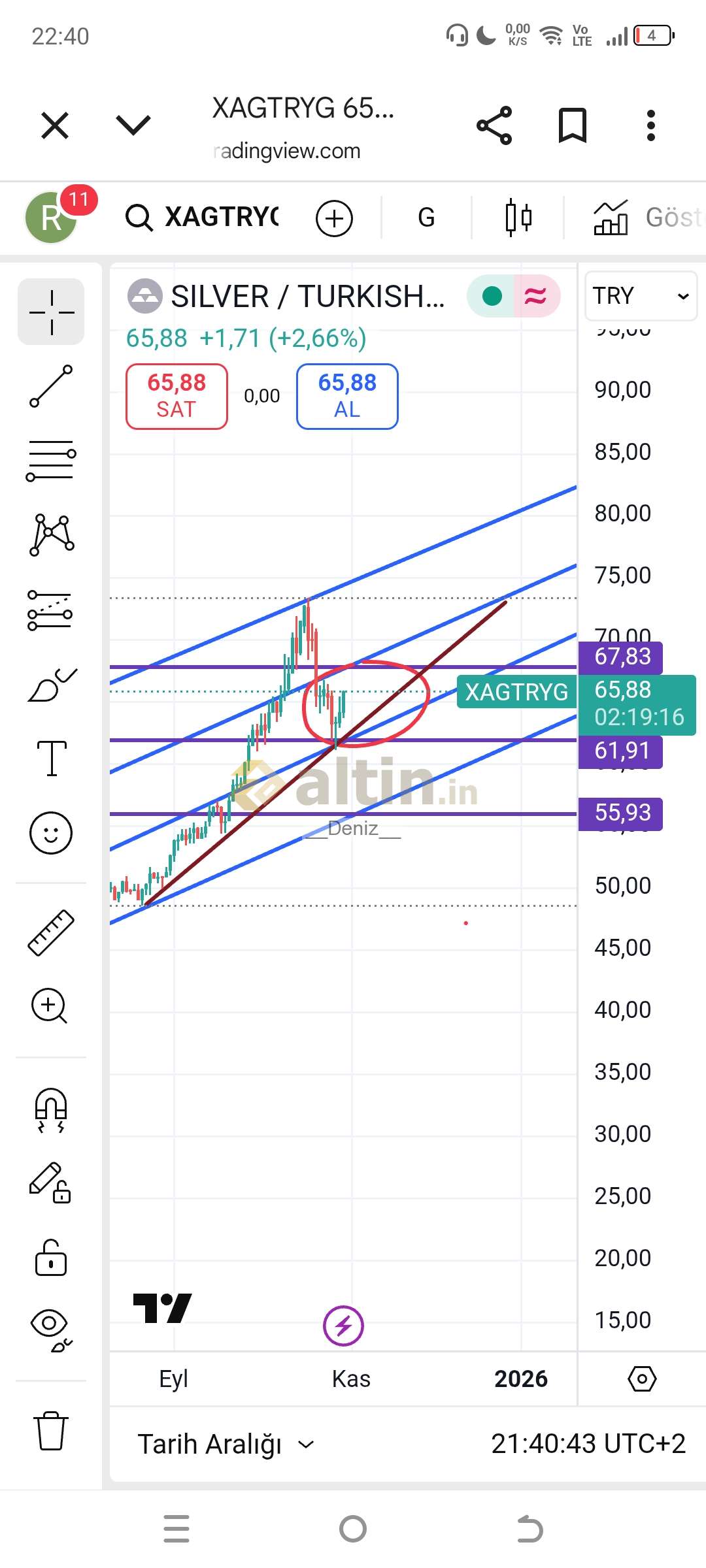Open the three-dot overflow menu

coord(650,125)
